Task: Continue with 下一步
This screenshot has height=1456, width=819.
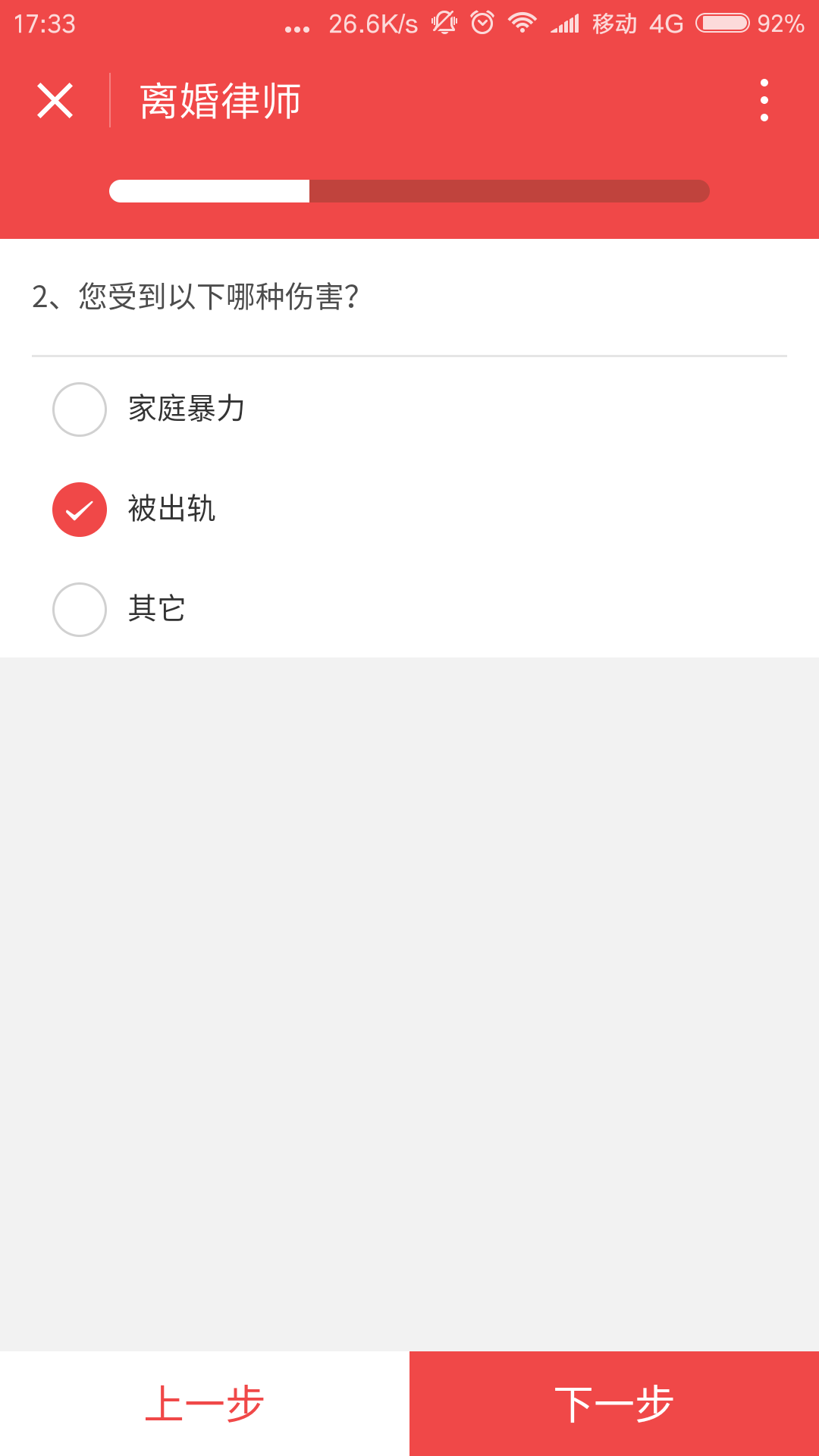Action: (614, 1404)
